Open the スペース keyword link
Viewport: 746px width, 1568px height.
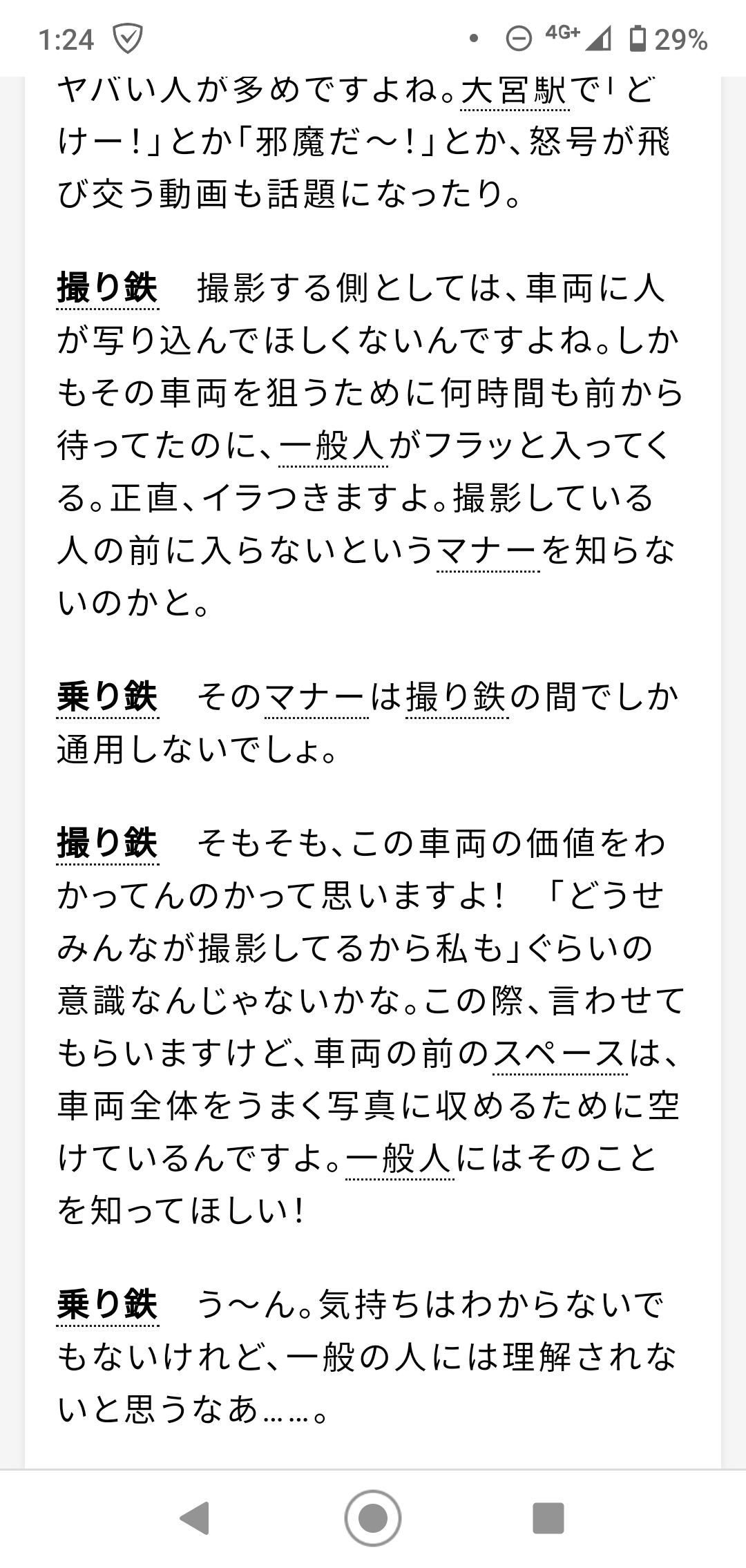click(x=560, y=1054)
